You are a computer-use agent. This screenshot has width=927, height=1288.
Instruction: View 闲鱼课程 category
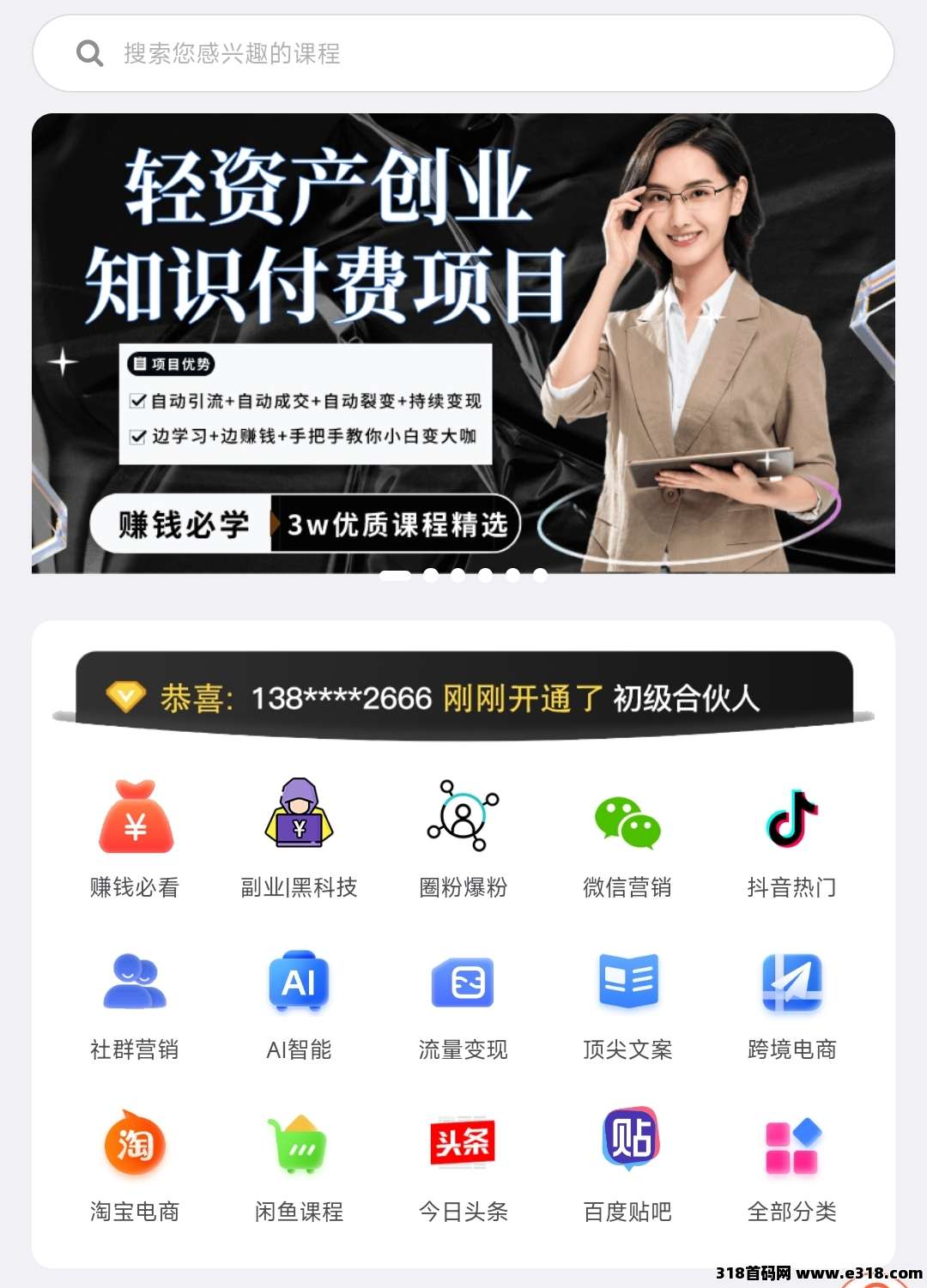(x=299, y=1164)
